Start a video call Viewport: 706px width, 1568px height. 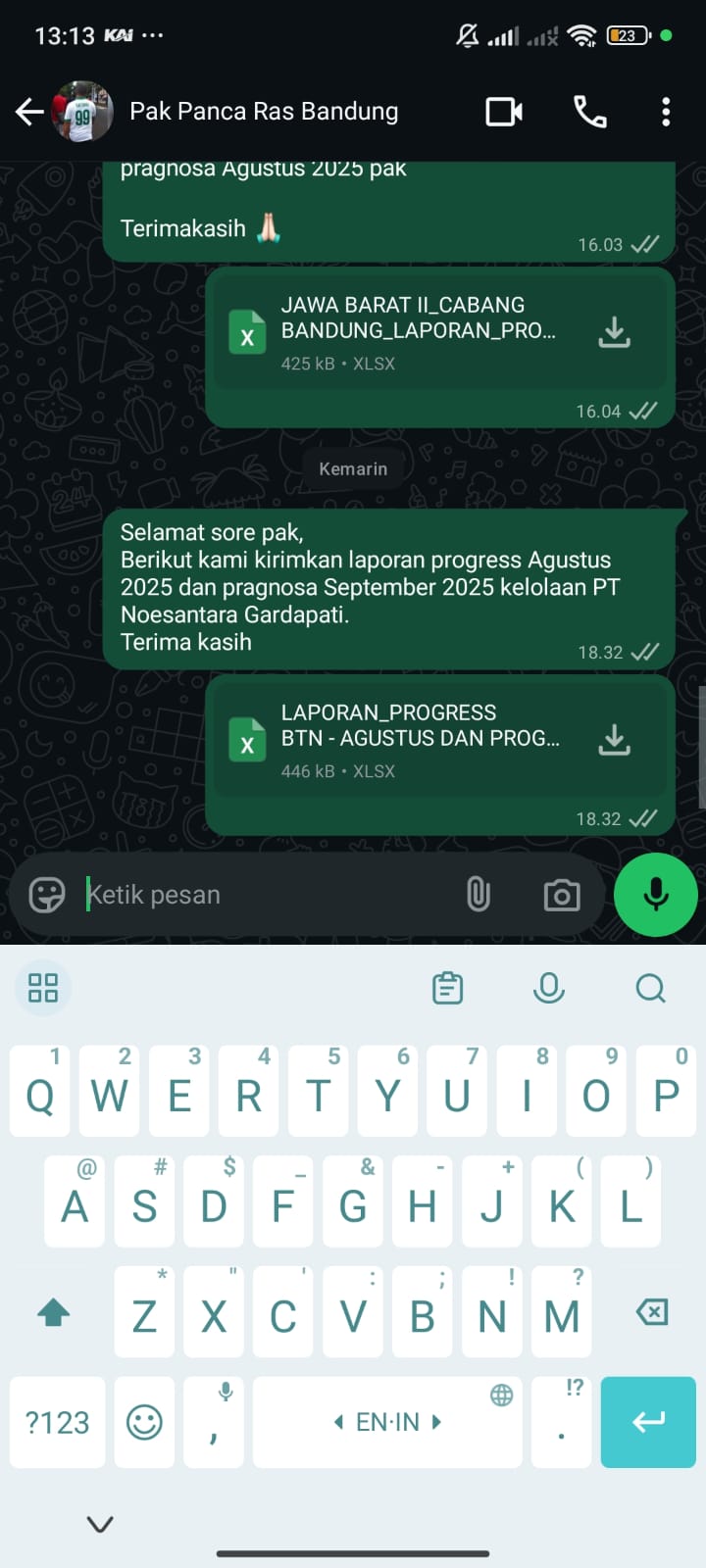coord(504,112)
